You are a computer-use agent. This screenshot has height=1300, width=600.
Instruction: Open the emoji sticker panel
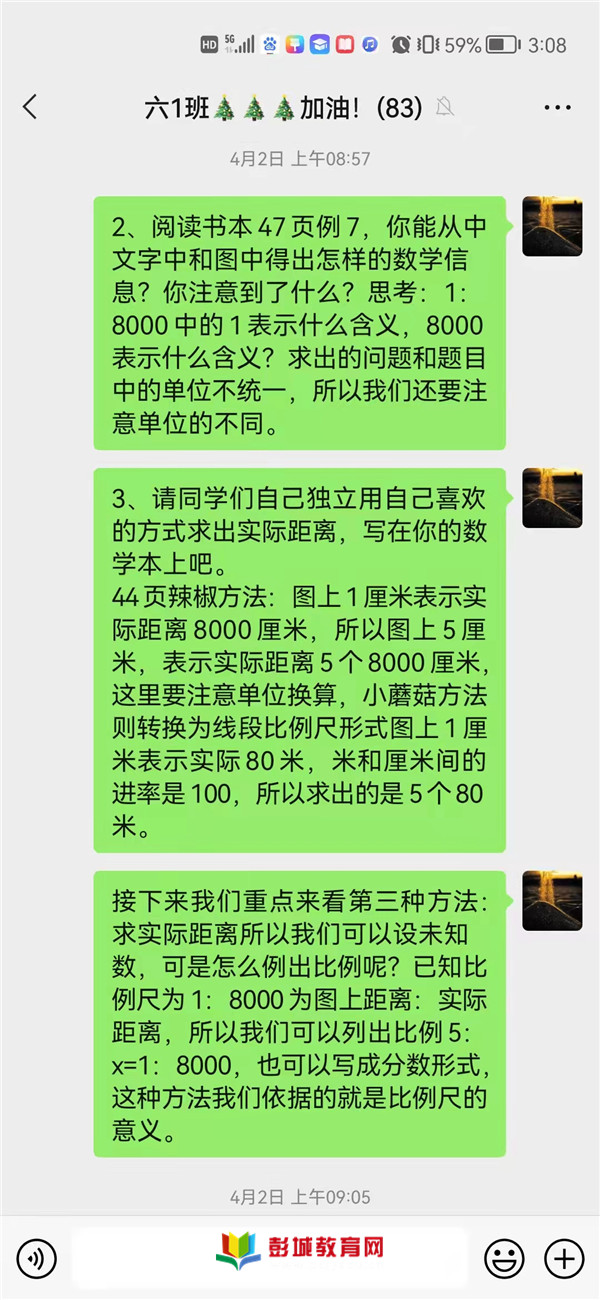pos(504,1257)
